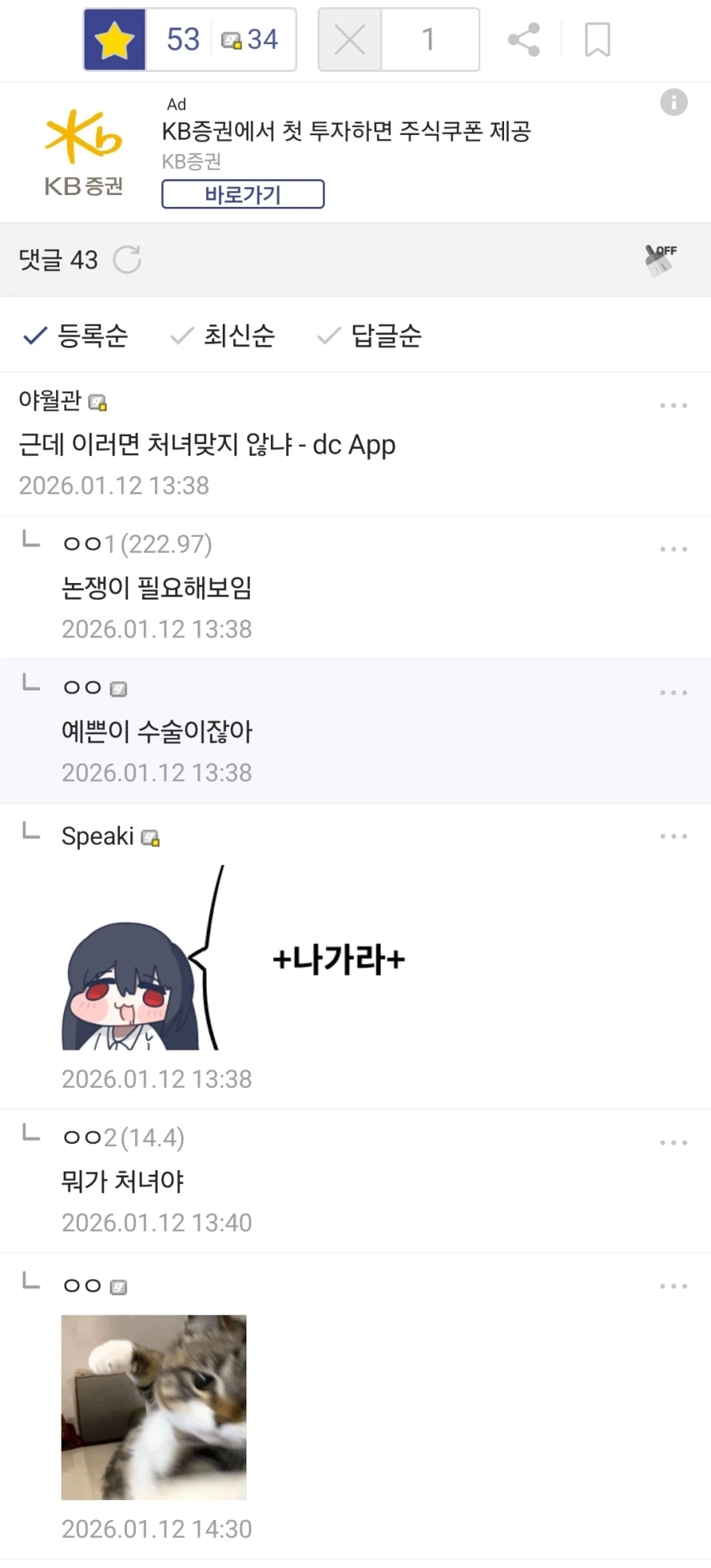Screen dimensions: 711x1568
Task: Select 답글순 comment sorting
Action: (386, 337)
